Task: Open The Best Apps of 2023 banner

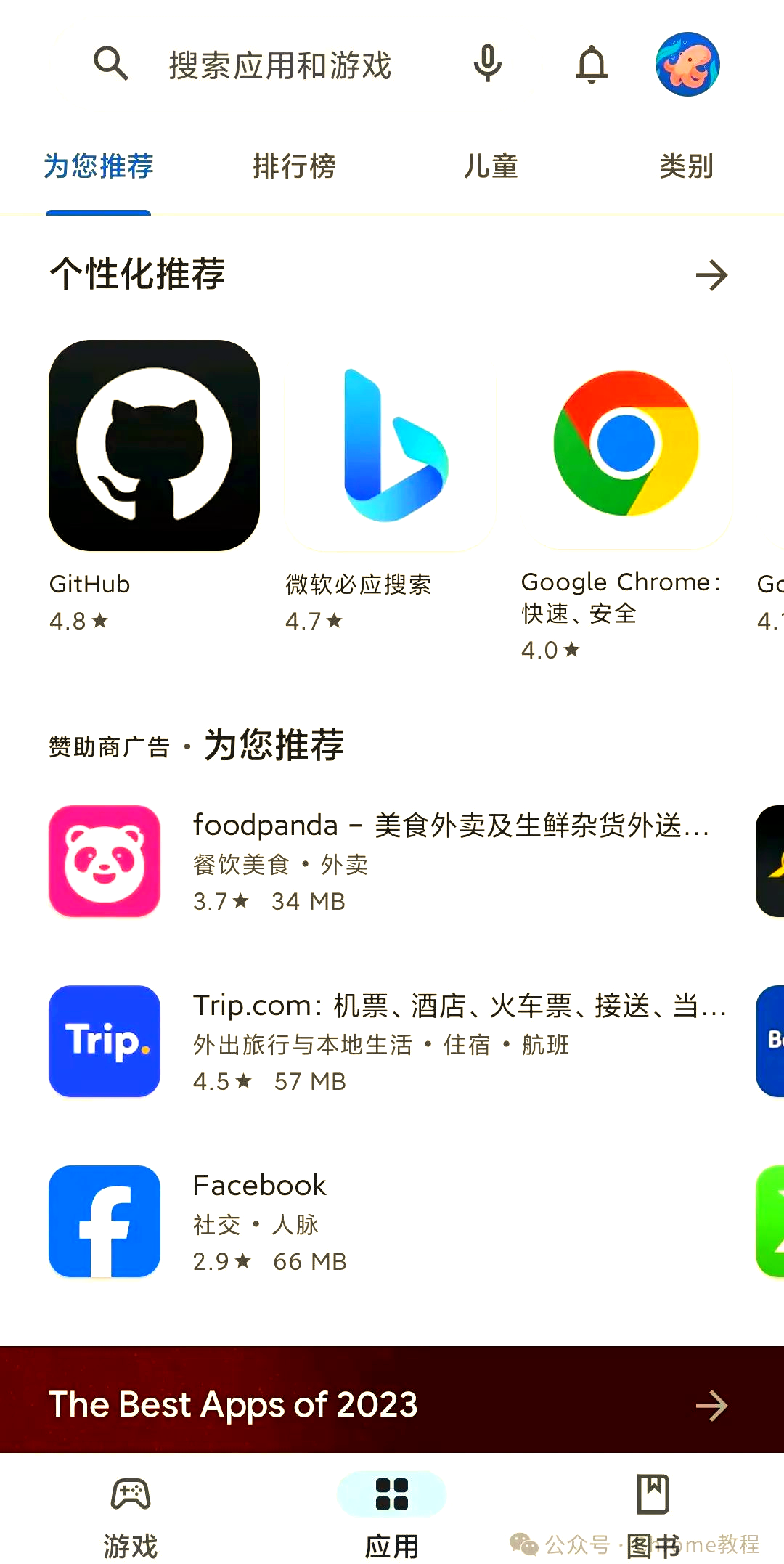Action: [x=392, y=1404]
